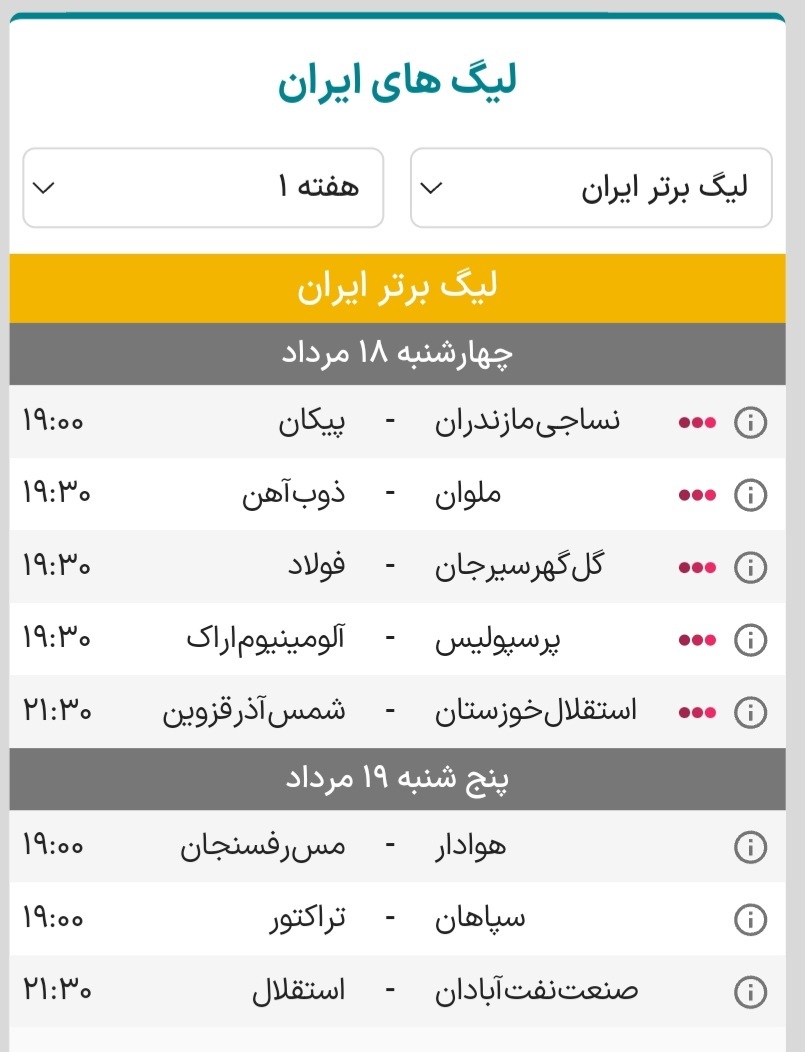Click info icon for سپاهان - تراکتور
Viewport: 805px width, 1052px height.
coord(750,917)
